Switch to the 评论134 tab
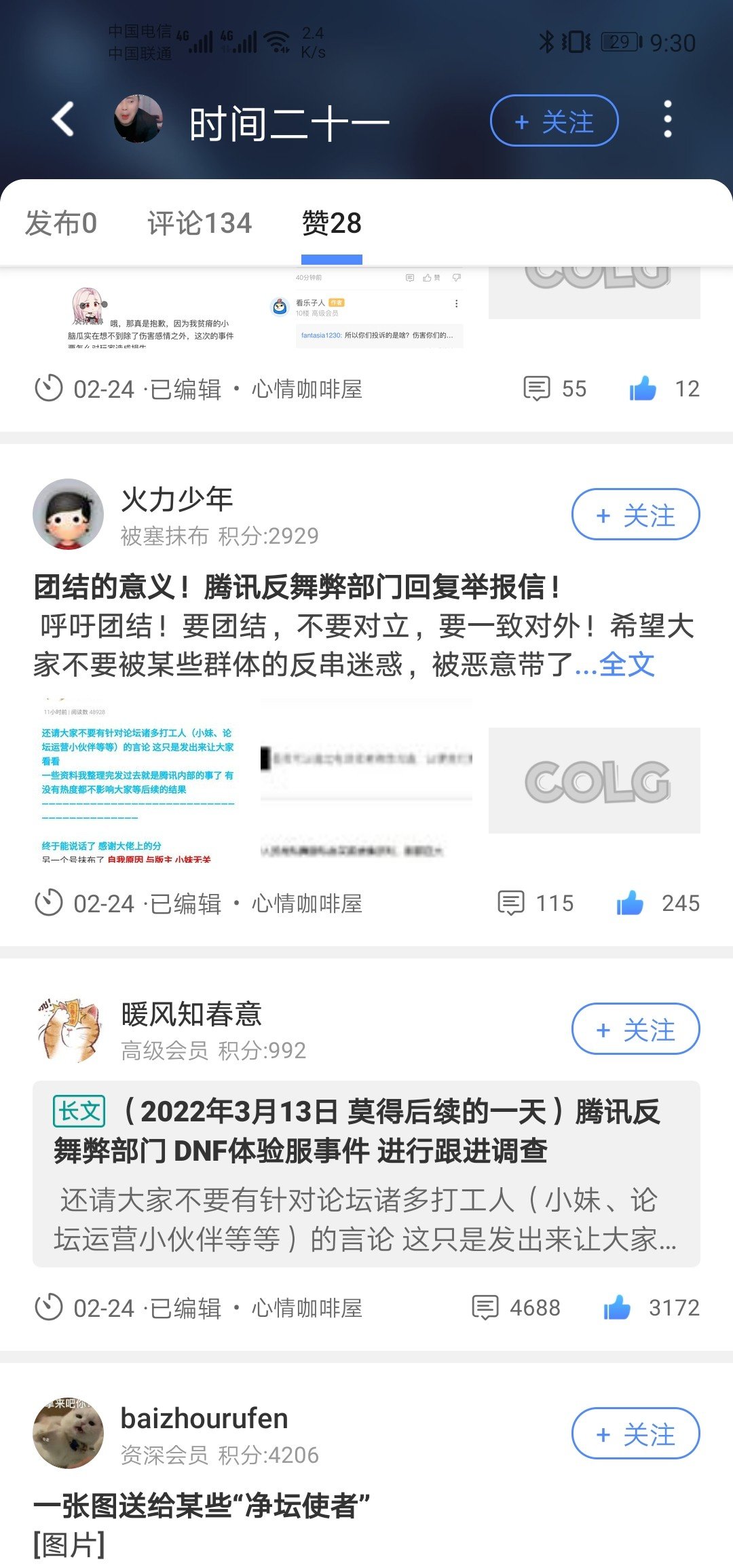This screenshot has height=1568, width=733. (200, 223)
